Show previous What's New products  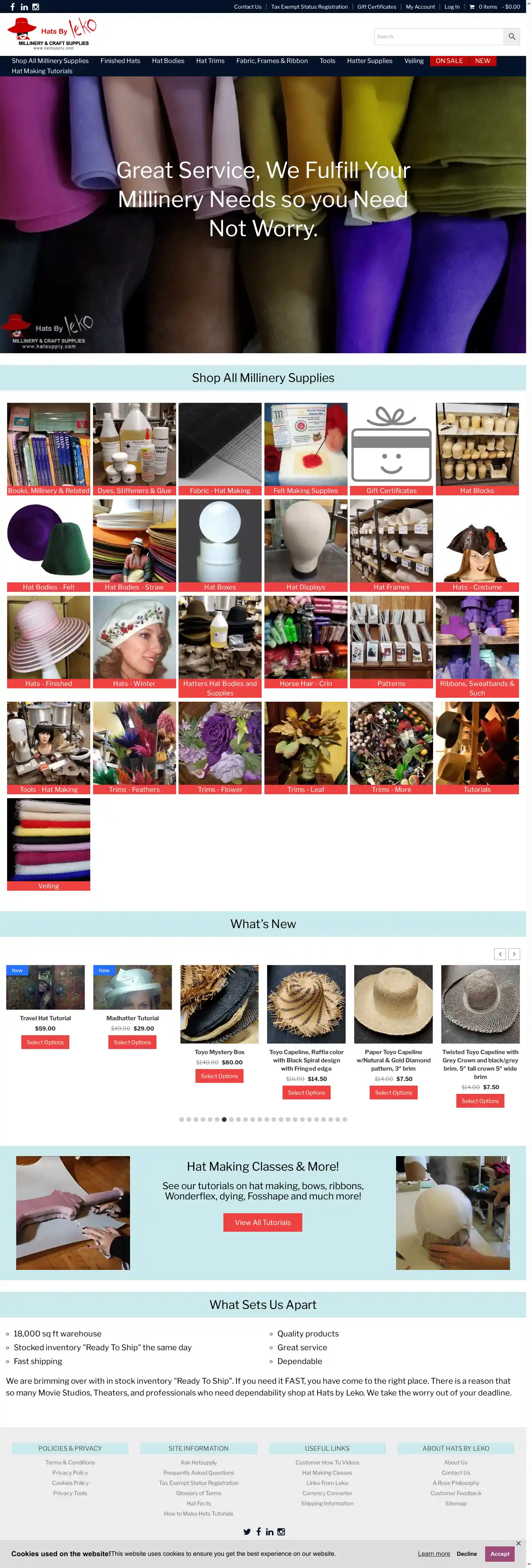pos(500,954)
